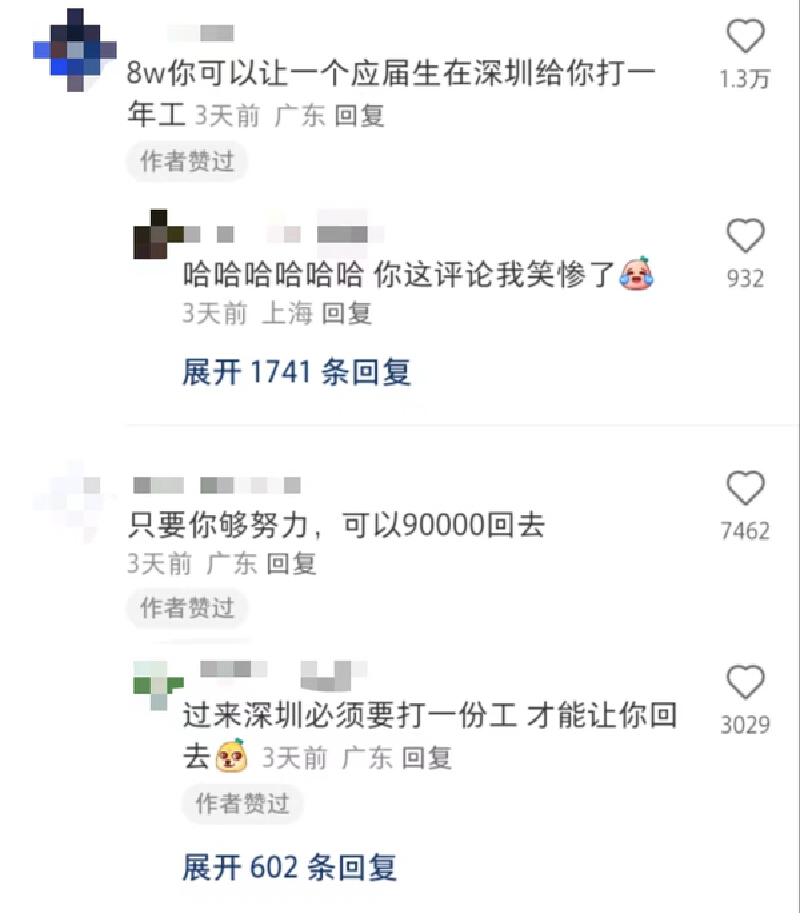This screenshot has width=800, height=913.
Task: Reply to the 过来深圳必须要打一份工 comment
Action: point(427,758)
